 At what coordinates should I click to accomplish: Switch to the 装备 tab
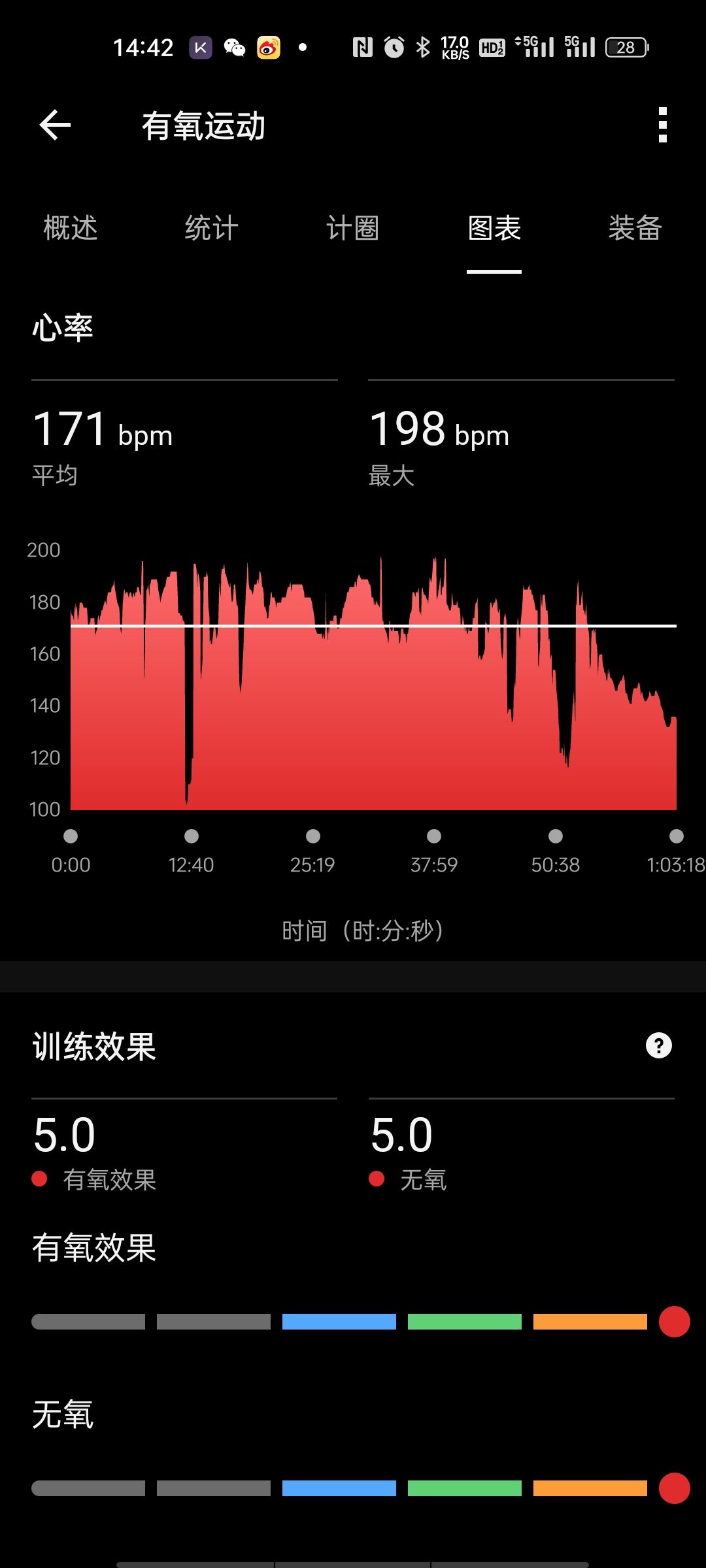(x=635, y=228)
